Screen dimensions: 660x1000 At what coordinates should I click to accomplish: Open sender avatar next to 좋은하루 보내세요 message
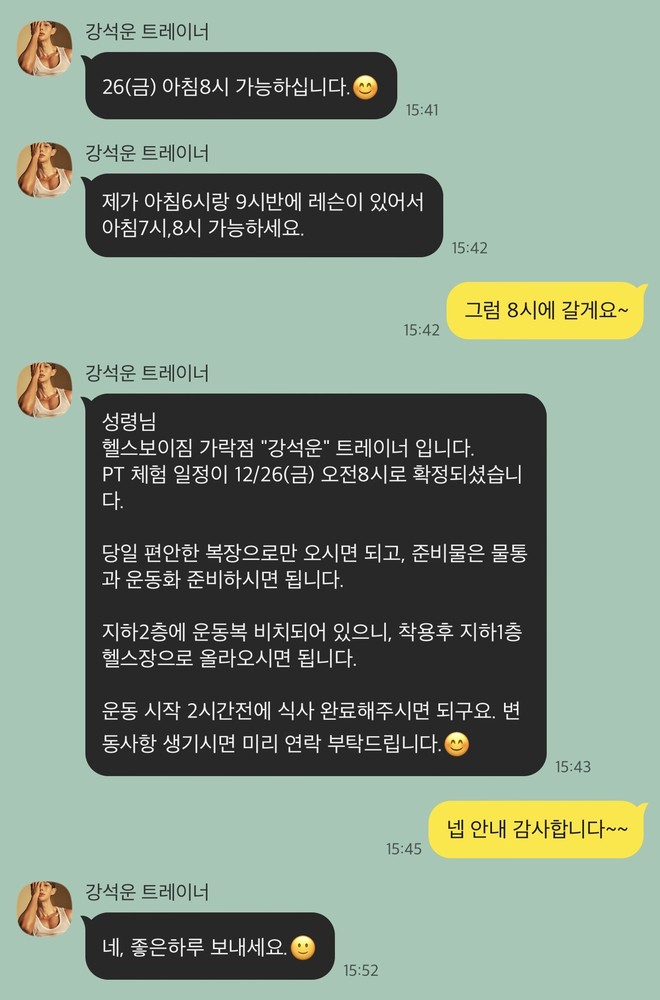[45, 909]
